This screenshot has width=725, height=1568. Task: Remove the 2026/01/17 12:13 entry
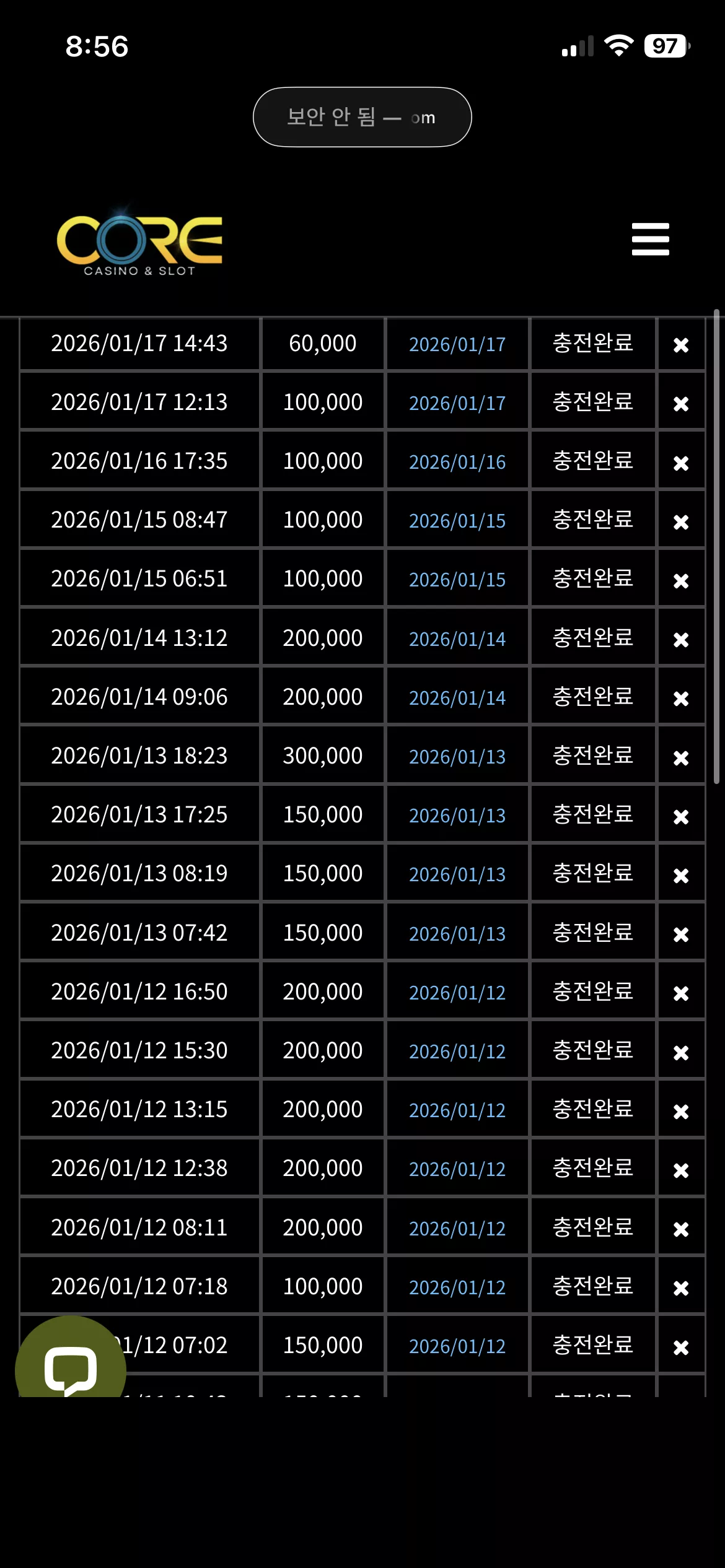(x=681, y=404)
